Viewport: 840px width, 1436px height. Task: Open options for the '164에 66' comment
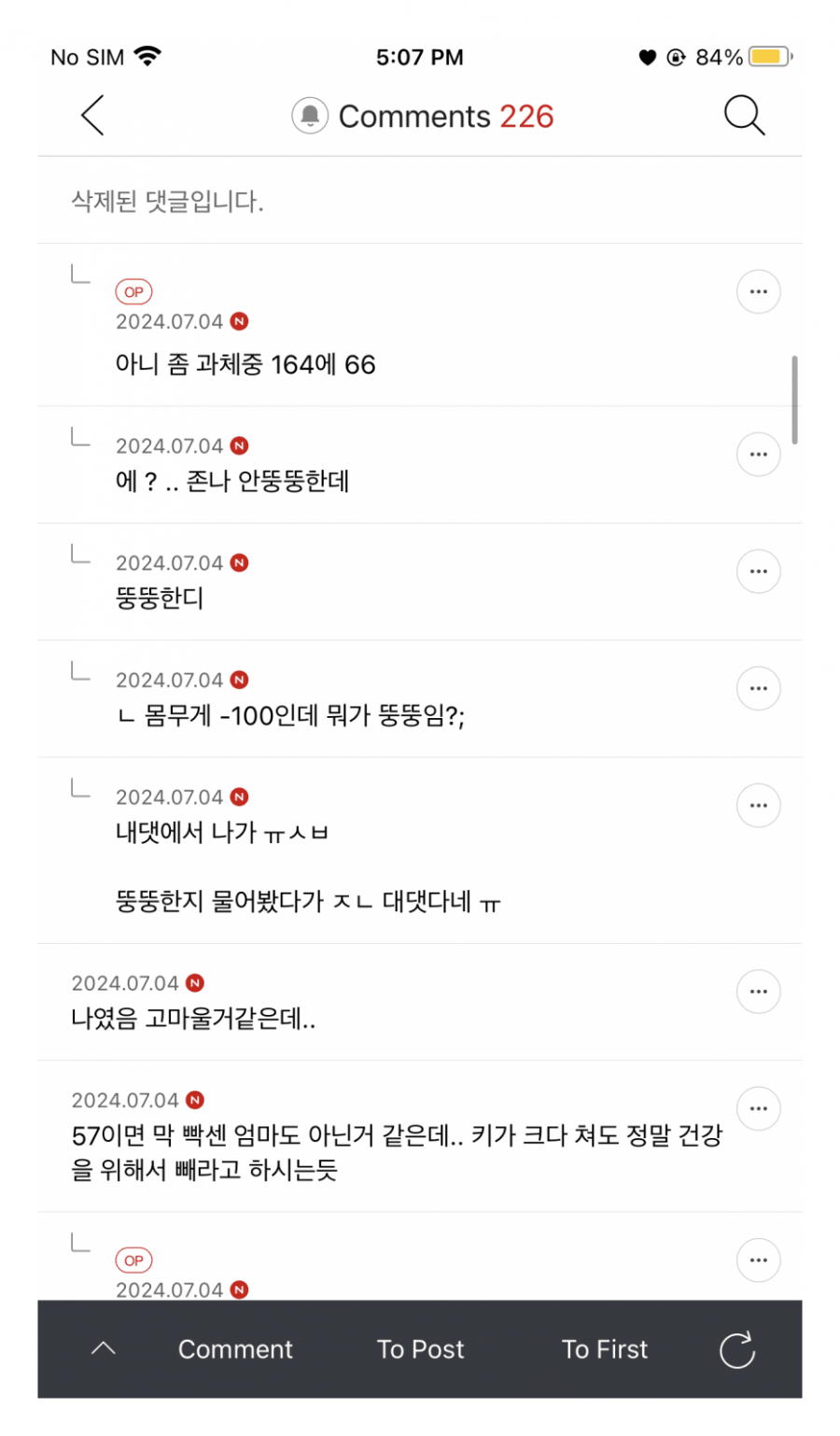(x=758, y=292)
